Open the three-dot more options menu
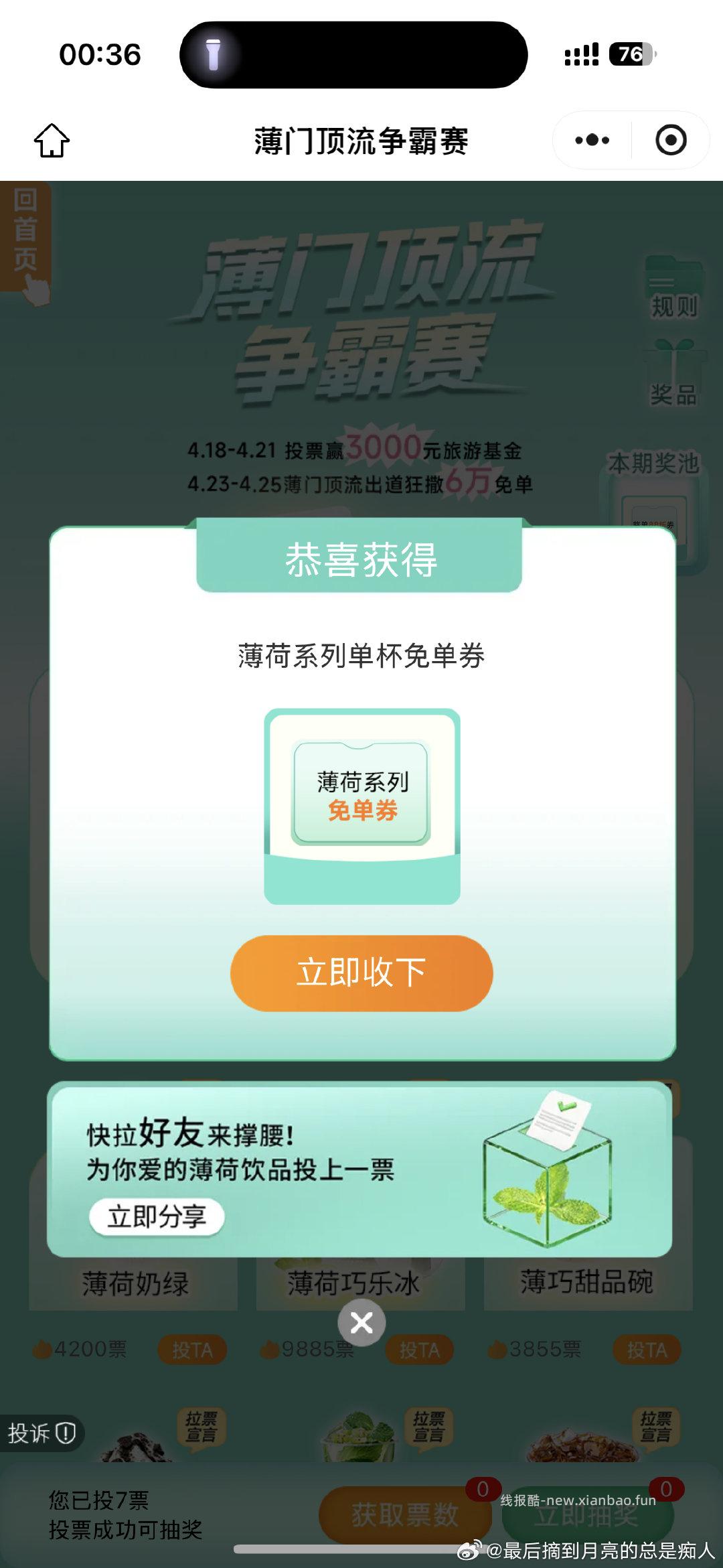 pyautogui.click(x=588, y=139)
